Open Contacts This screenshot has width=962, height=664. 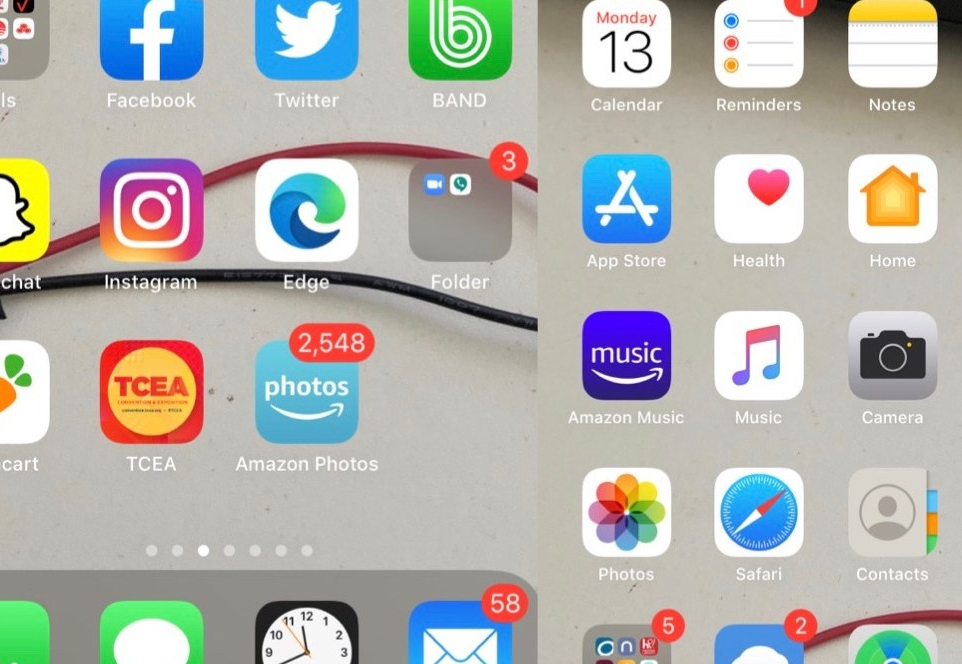point(892,512)
